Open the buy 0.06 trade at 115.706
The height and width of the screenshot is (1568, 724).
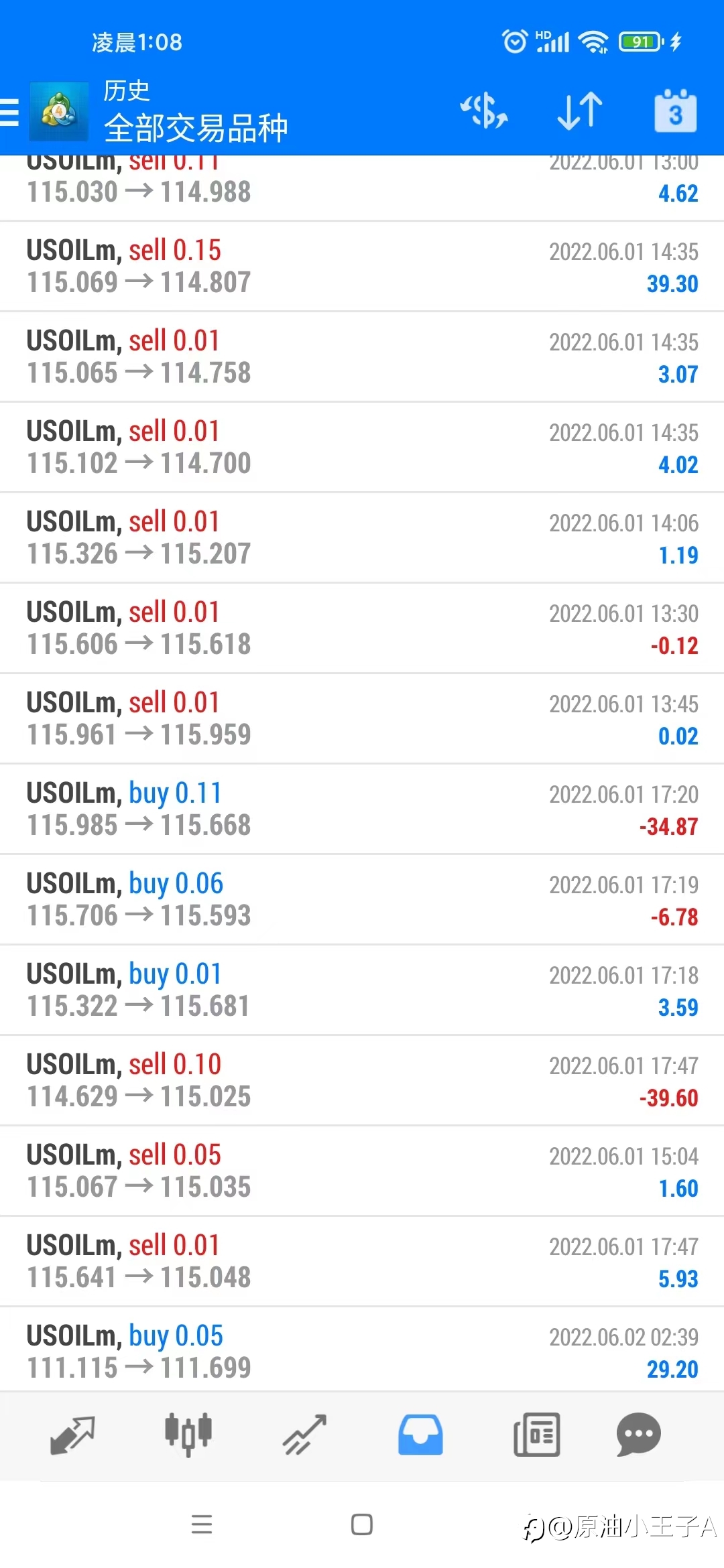point(362,900)
